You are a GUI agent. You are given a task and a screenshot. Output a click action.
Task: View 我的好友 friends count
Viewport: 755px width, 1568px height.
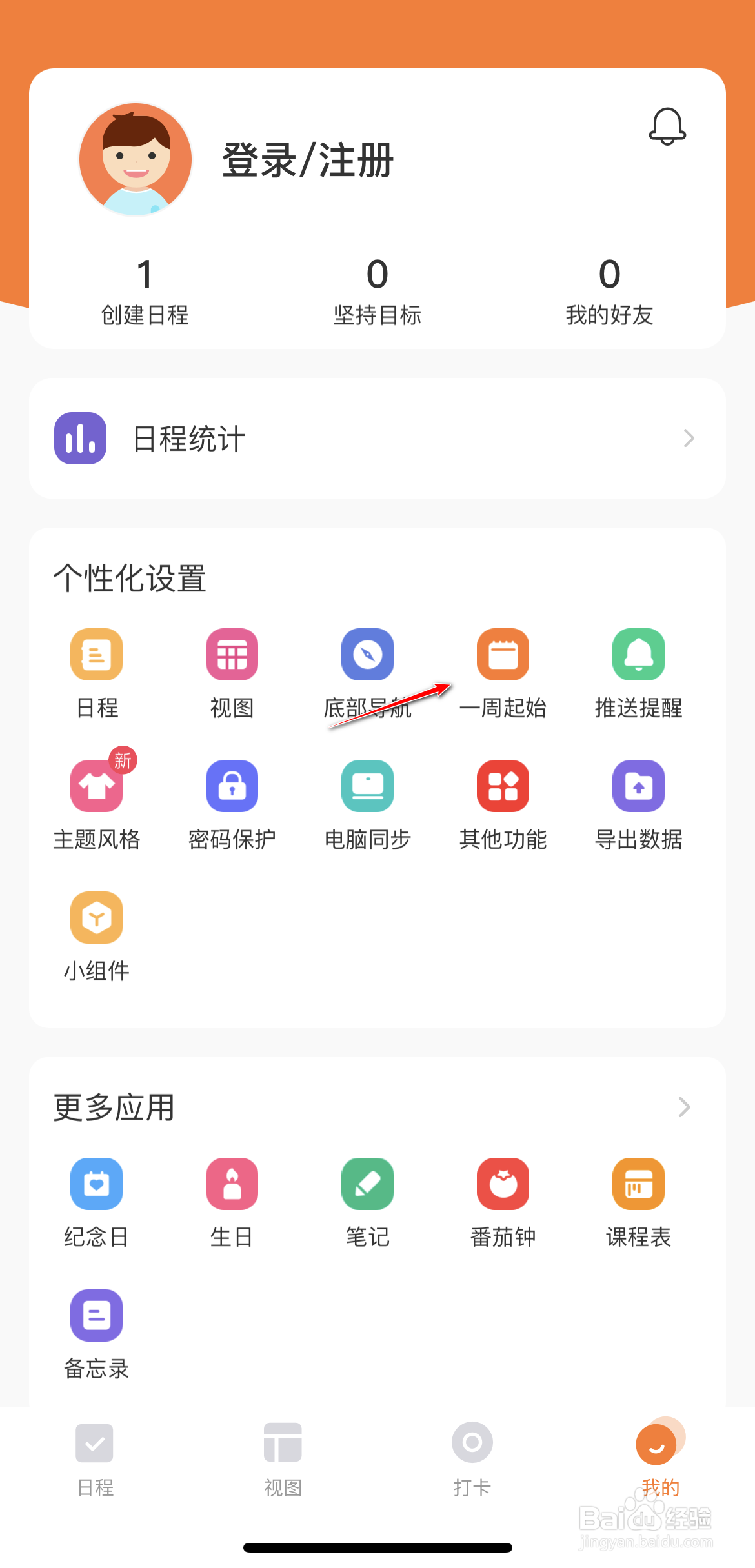[609, 291]
